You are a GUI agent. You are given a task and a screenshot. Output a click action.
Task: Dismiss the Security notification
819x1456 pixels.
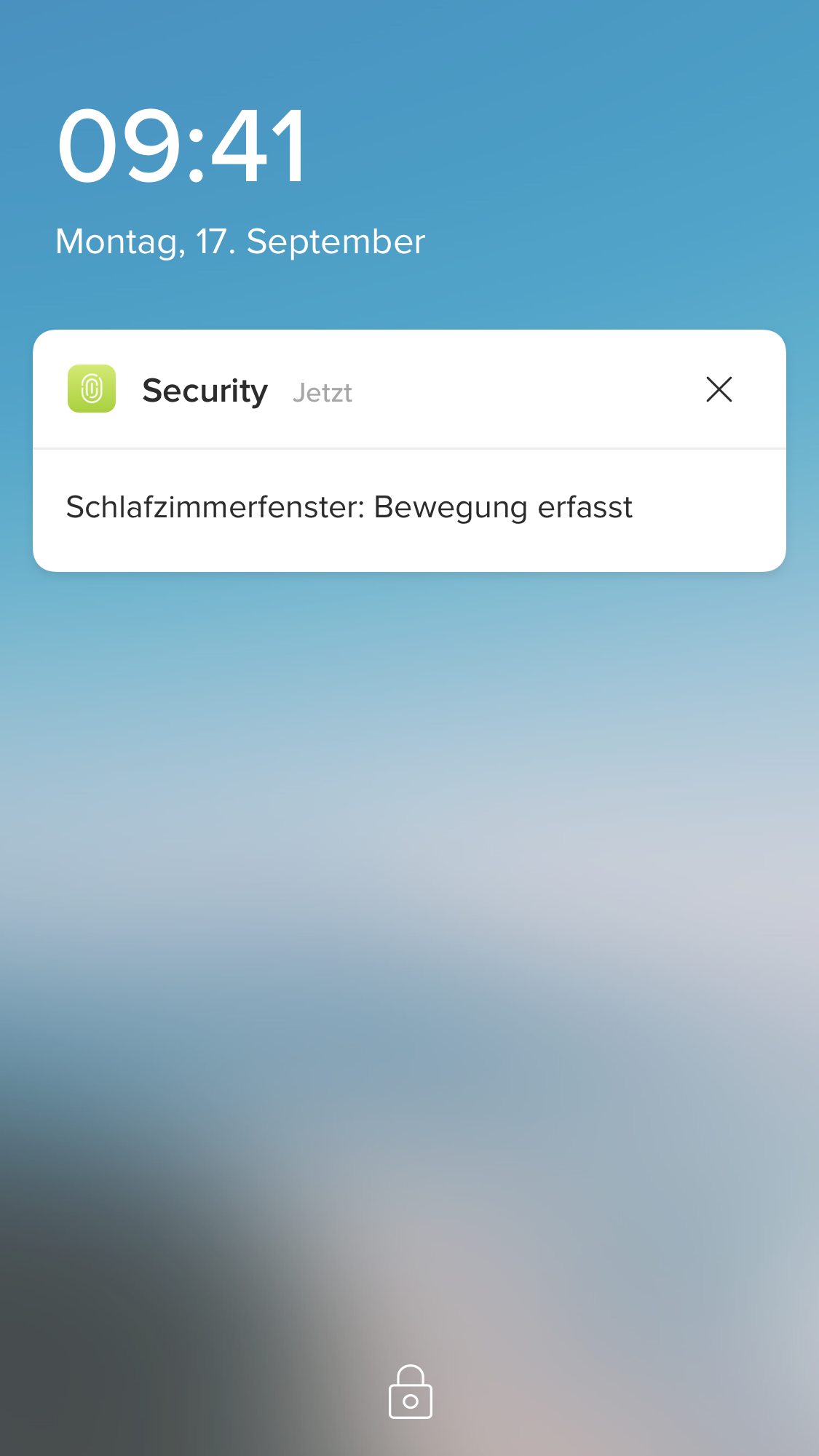tap(719, 389)
